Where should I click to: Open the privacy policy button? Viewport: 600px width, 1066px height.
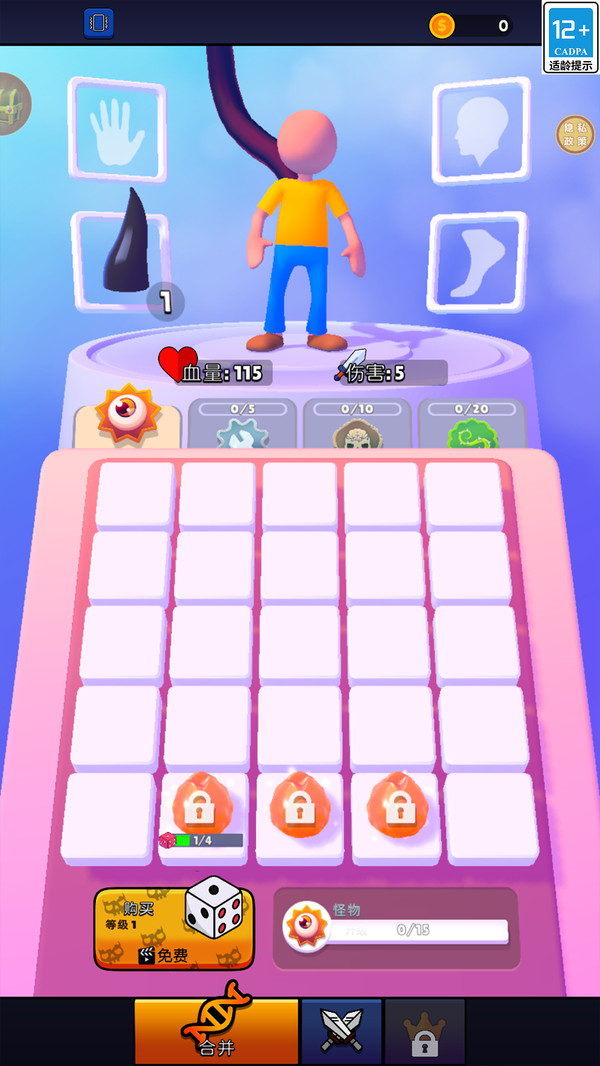tap(574, 135)
